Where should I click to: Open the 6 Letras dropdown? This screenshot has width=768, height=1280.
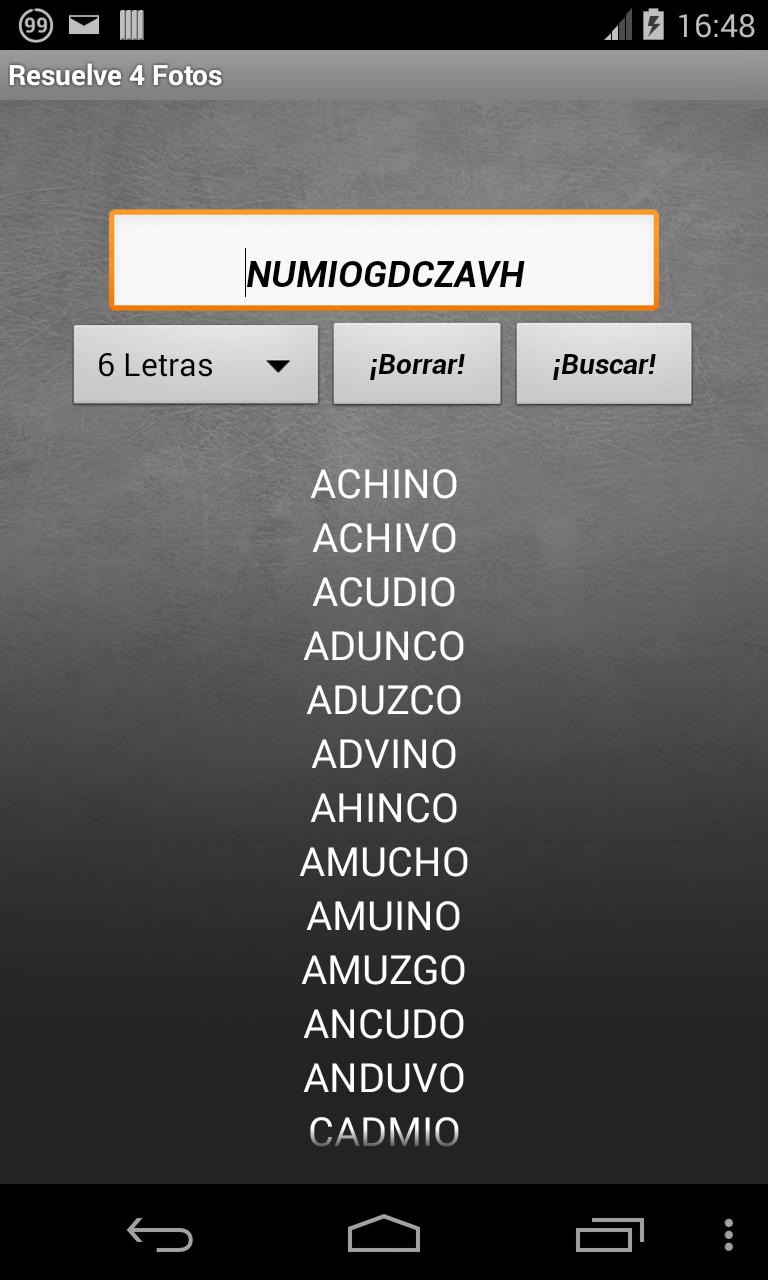(x=196, y=365)
